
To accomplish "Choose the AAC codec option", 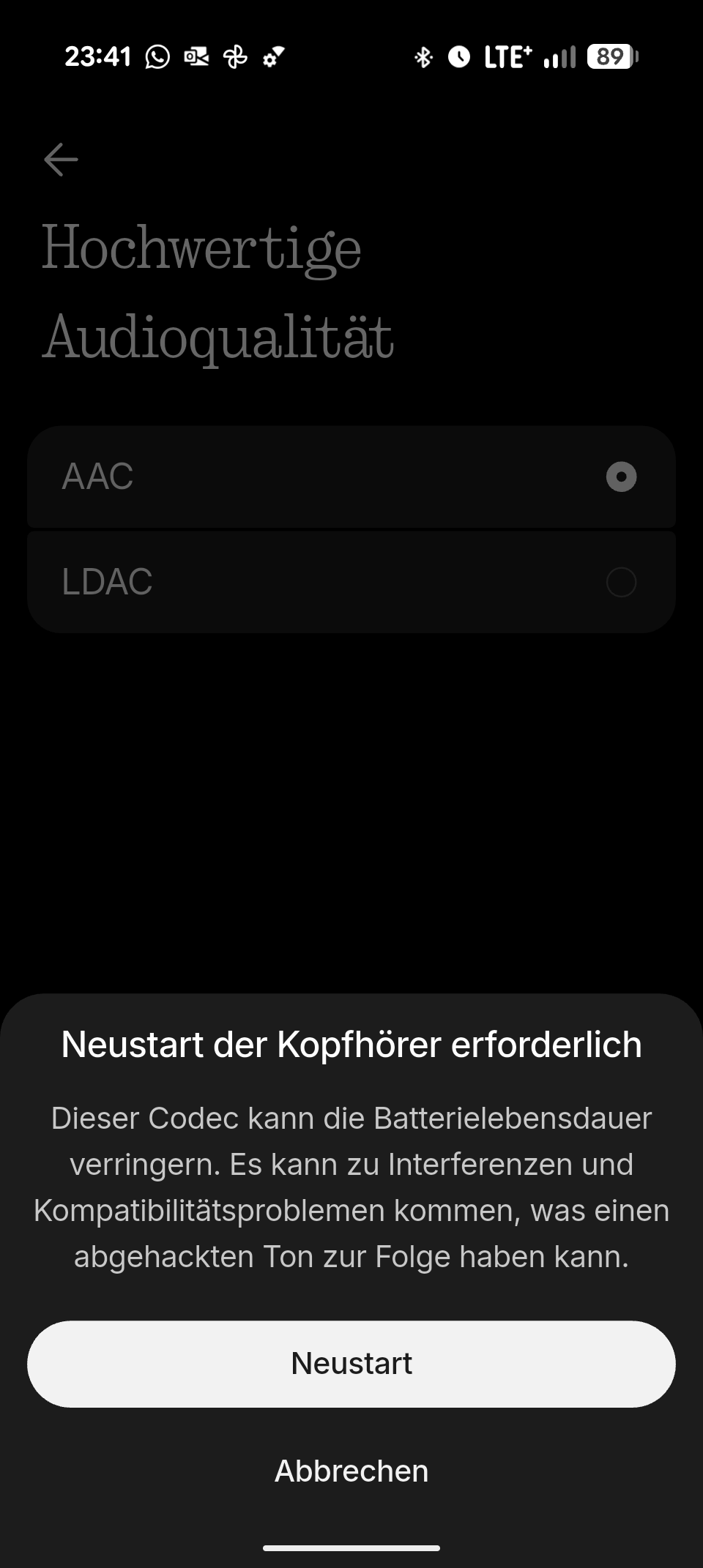I will coord(351,477).
